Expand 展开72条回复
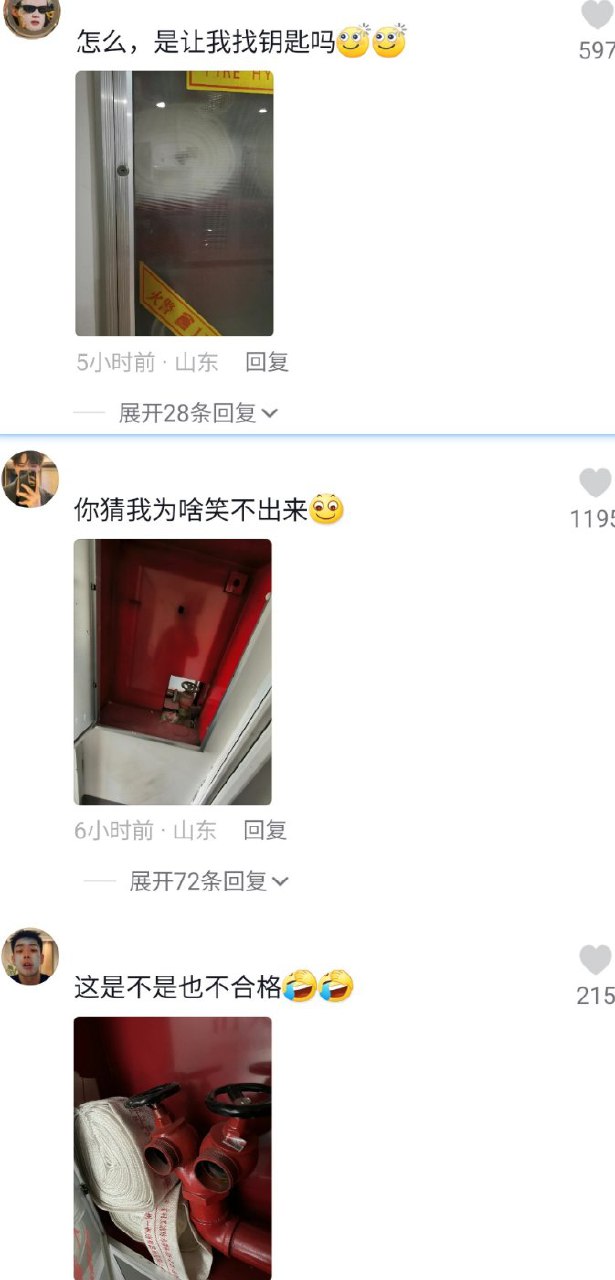 [x=209, y=881]
